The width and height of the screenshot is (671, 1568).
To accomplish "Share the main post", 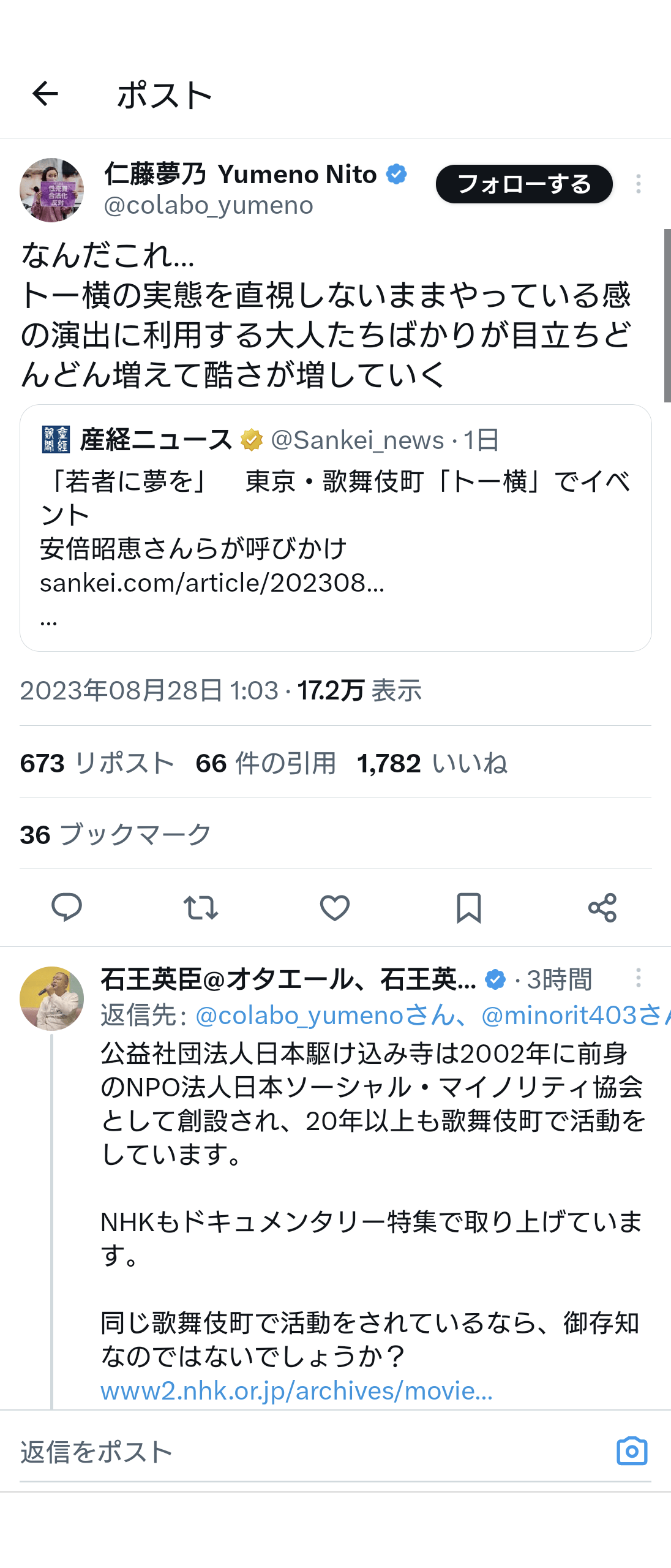I will [x=602, y=907].
